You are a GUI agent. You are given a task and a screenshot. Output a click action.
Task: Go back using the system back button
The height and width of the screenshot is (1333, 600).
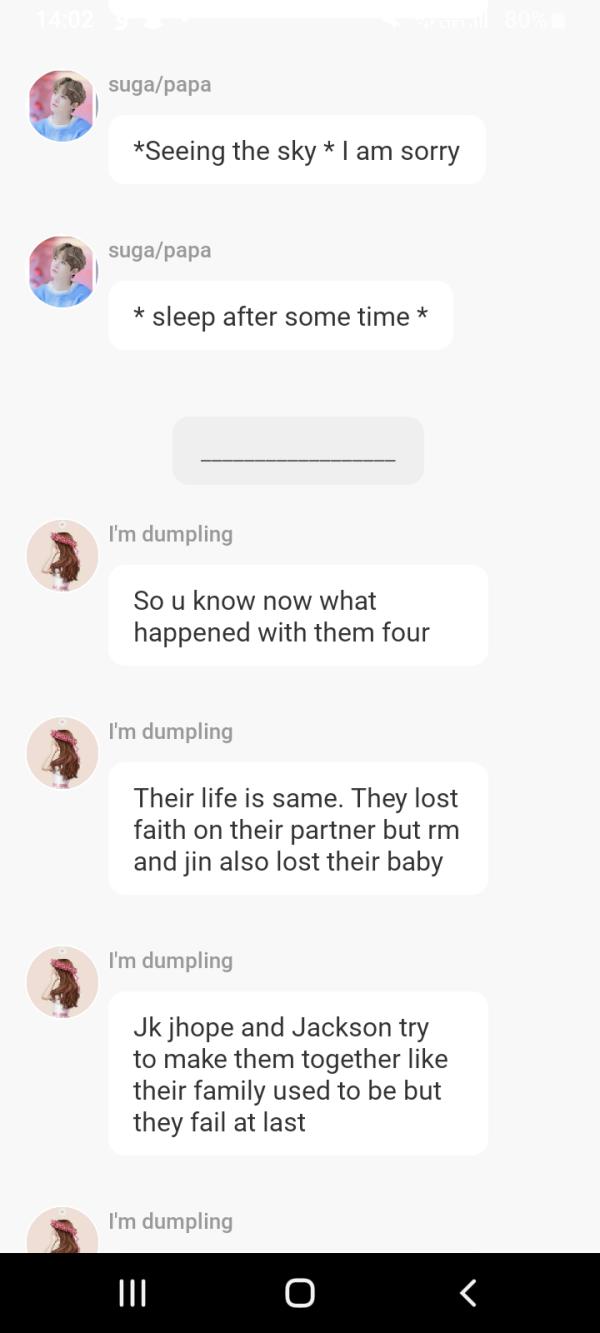[468, 1292]
